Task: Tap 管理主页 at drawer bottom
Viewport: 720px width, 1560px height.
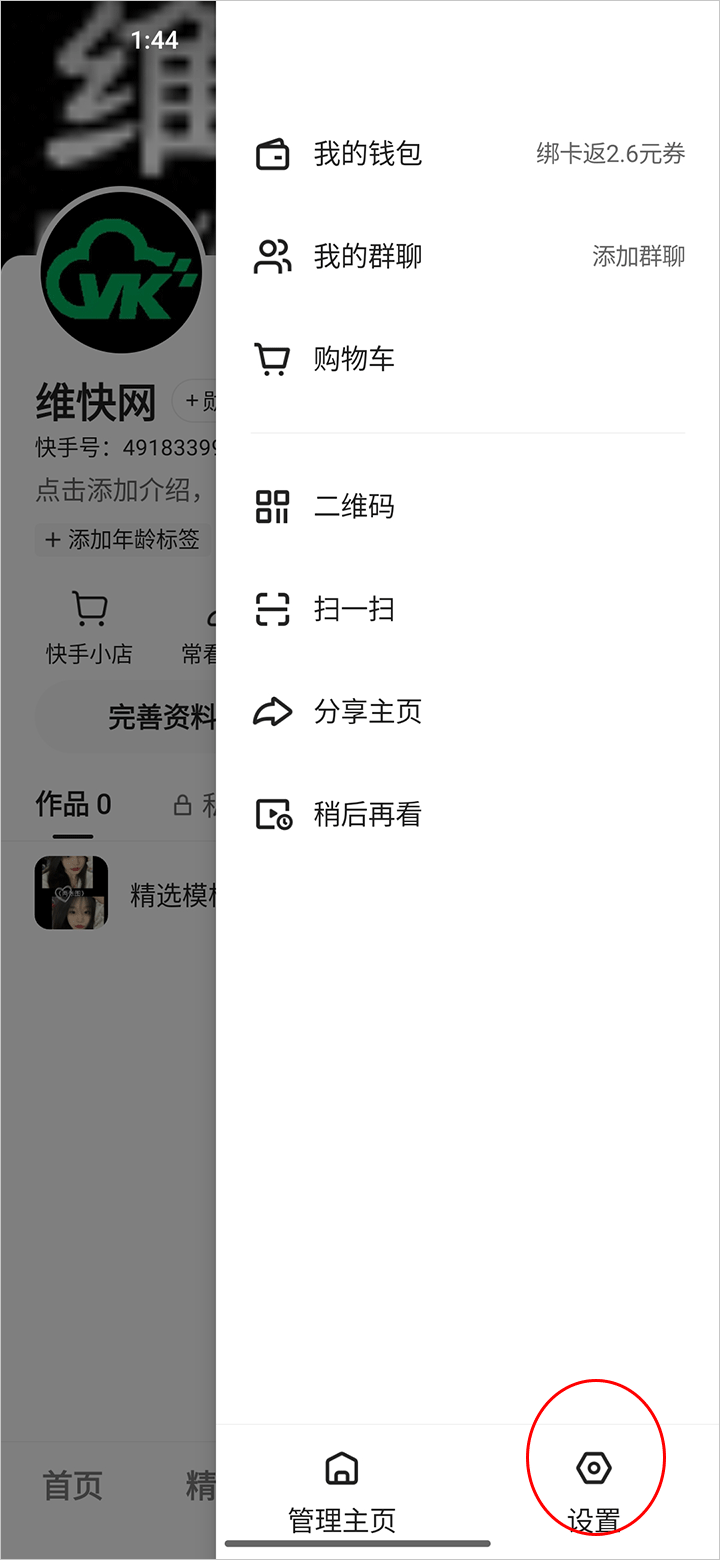Action: 342,1490
